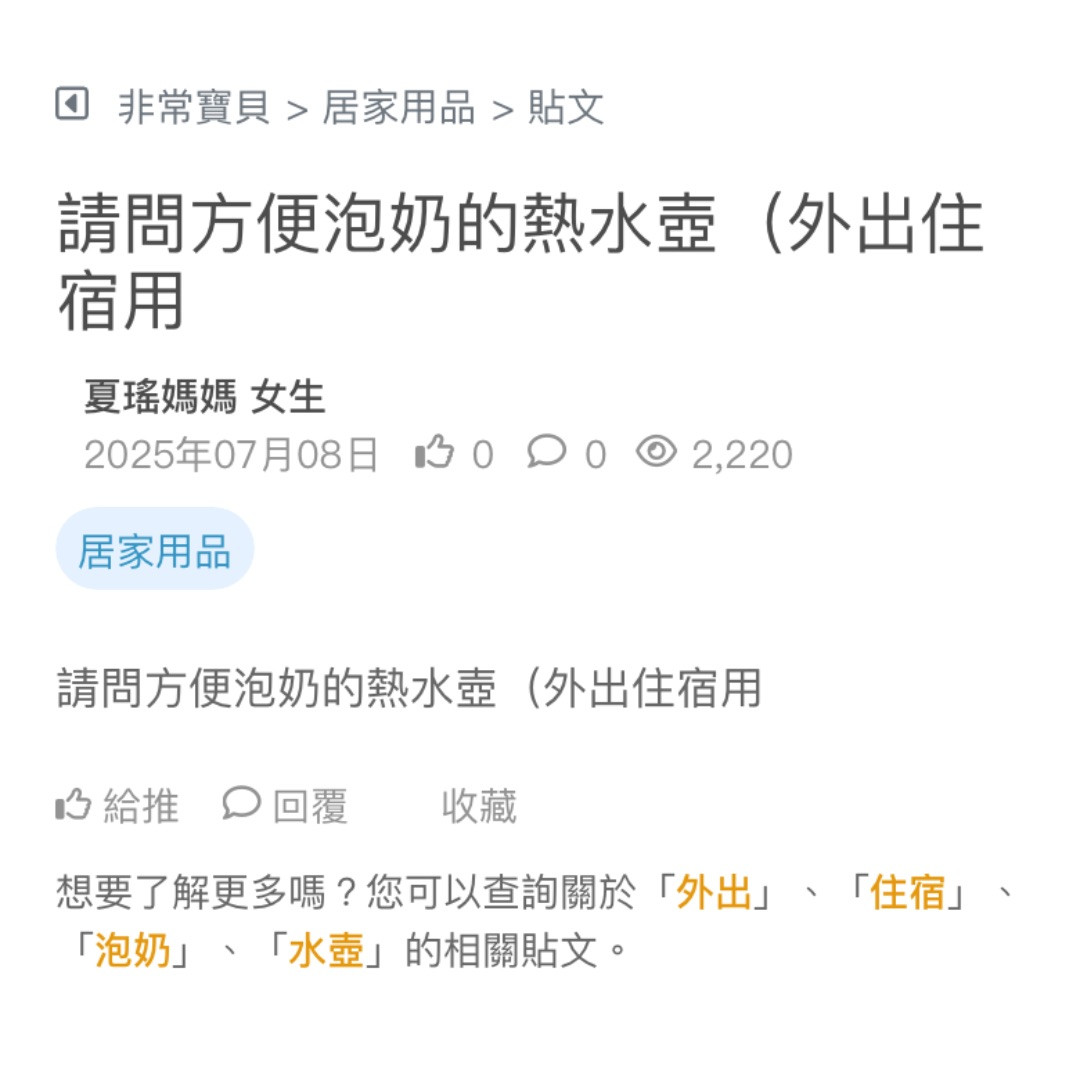The image size is (1080, 1080).
Task: Give the post a 給推 like
Action: (x=118, y=806)
